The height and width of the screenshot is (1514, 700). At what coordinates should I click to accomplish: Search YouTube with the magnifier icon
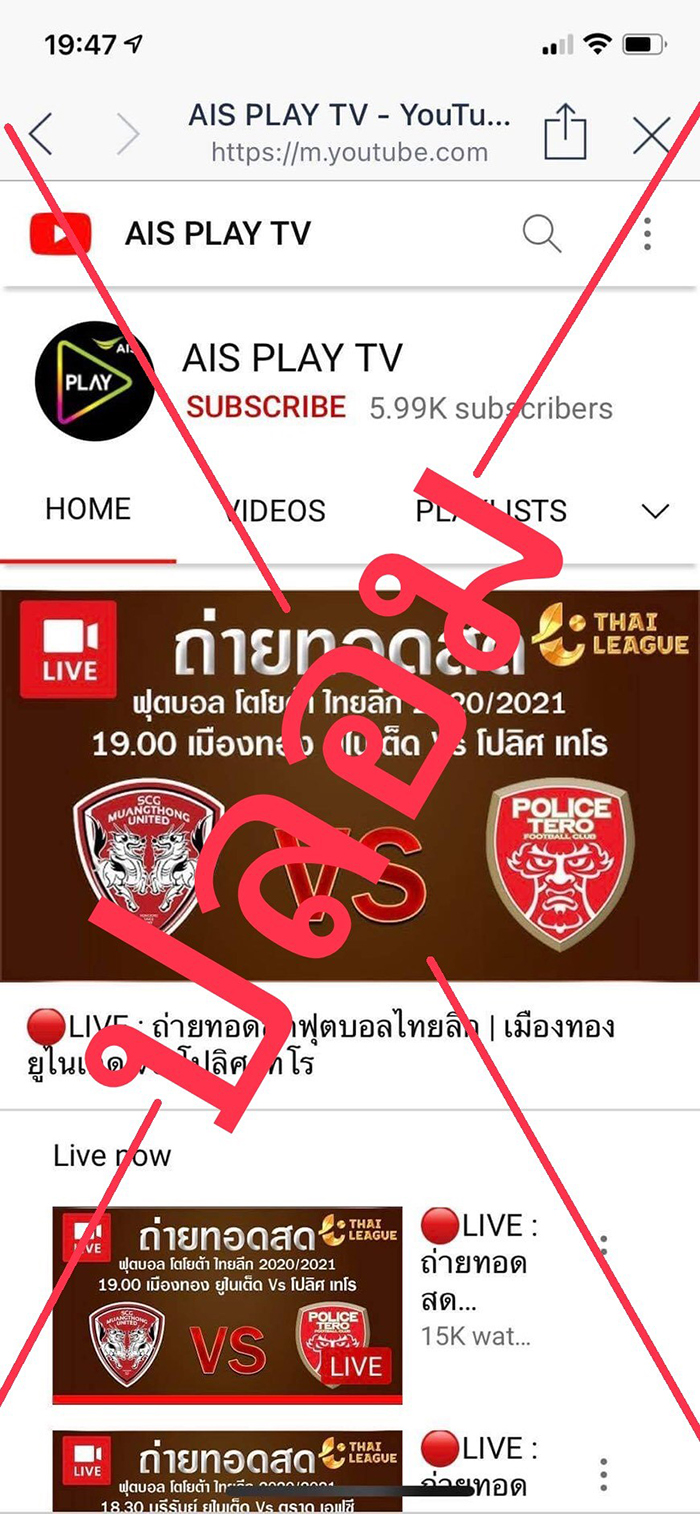coord(542,234)
